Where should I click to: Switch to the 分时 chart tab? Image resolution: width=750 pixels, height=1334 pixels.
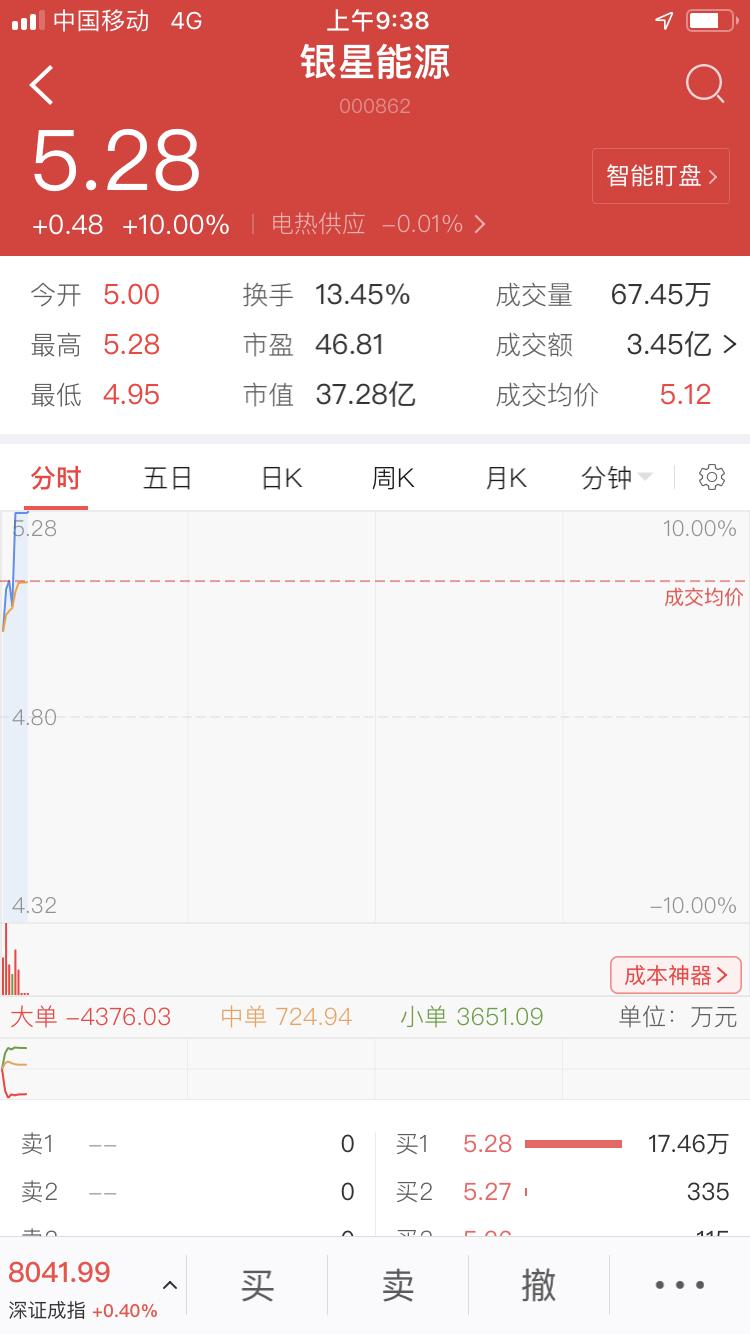click(56, 478)
